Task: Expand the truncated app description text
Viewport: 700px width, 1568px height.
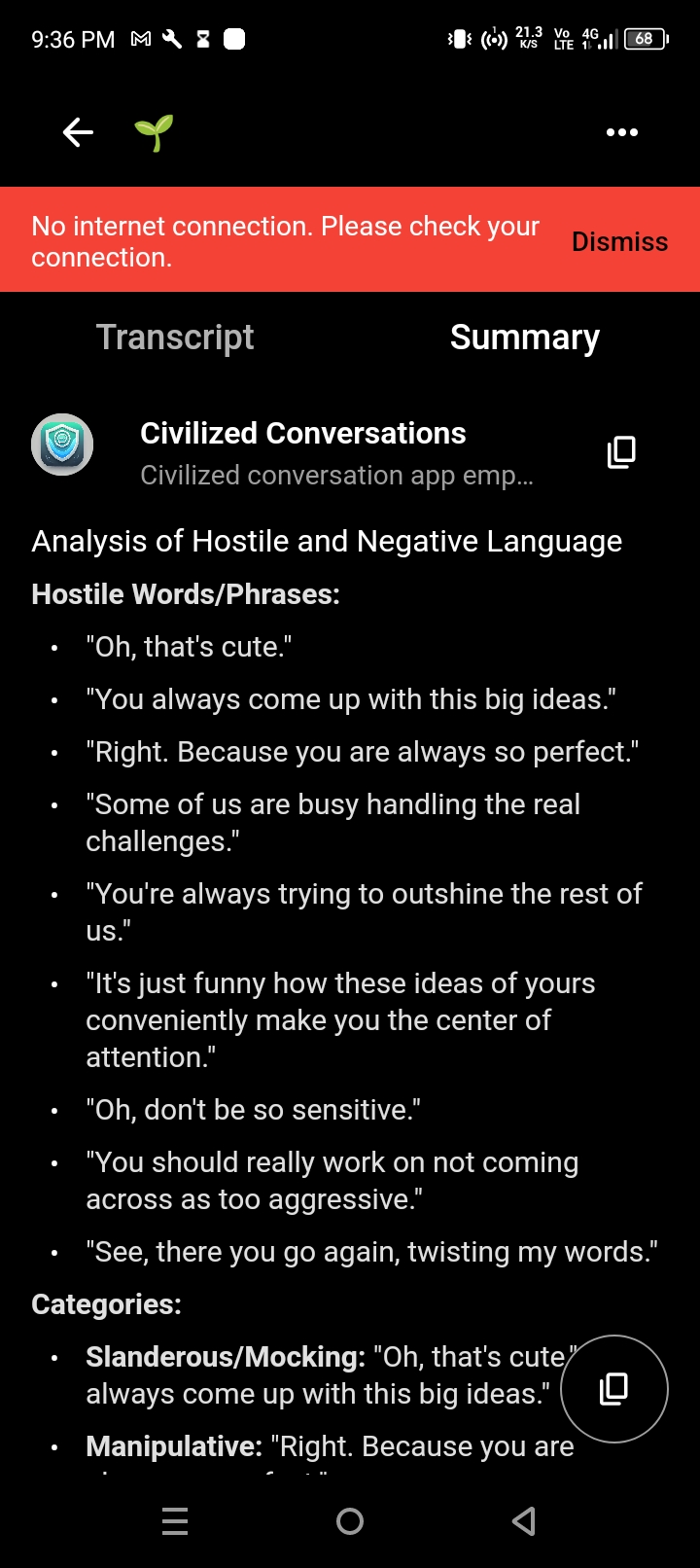Action: (x=336, y=475)
